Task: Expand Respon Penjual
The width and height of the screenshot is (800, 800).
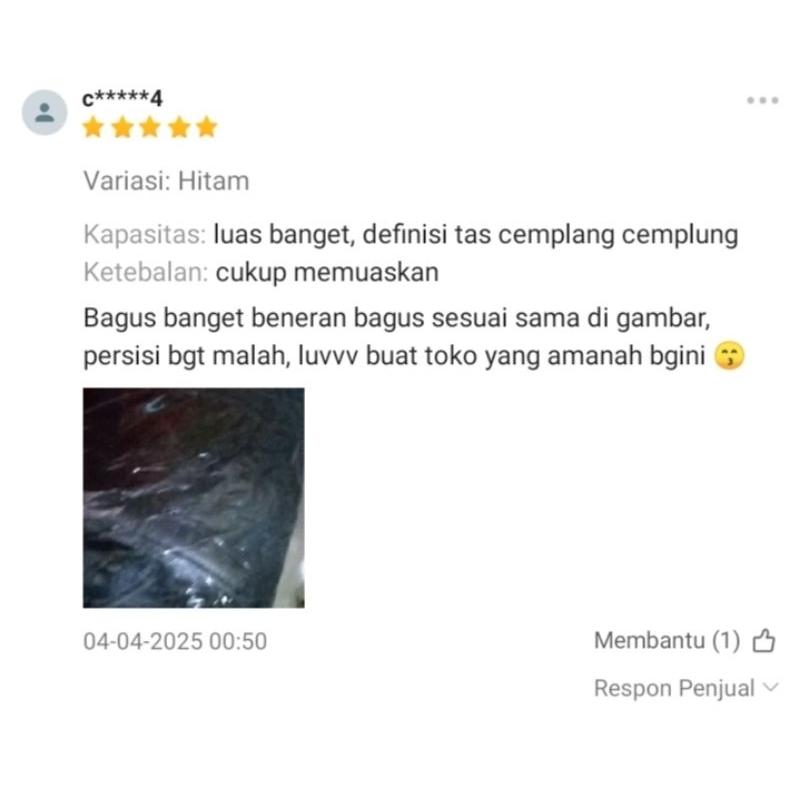Action: (x=685, y=688)
